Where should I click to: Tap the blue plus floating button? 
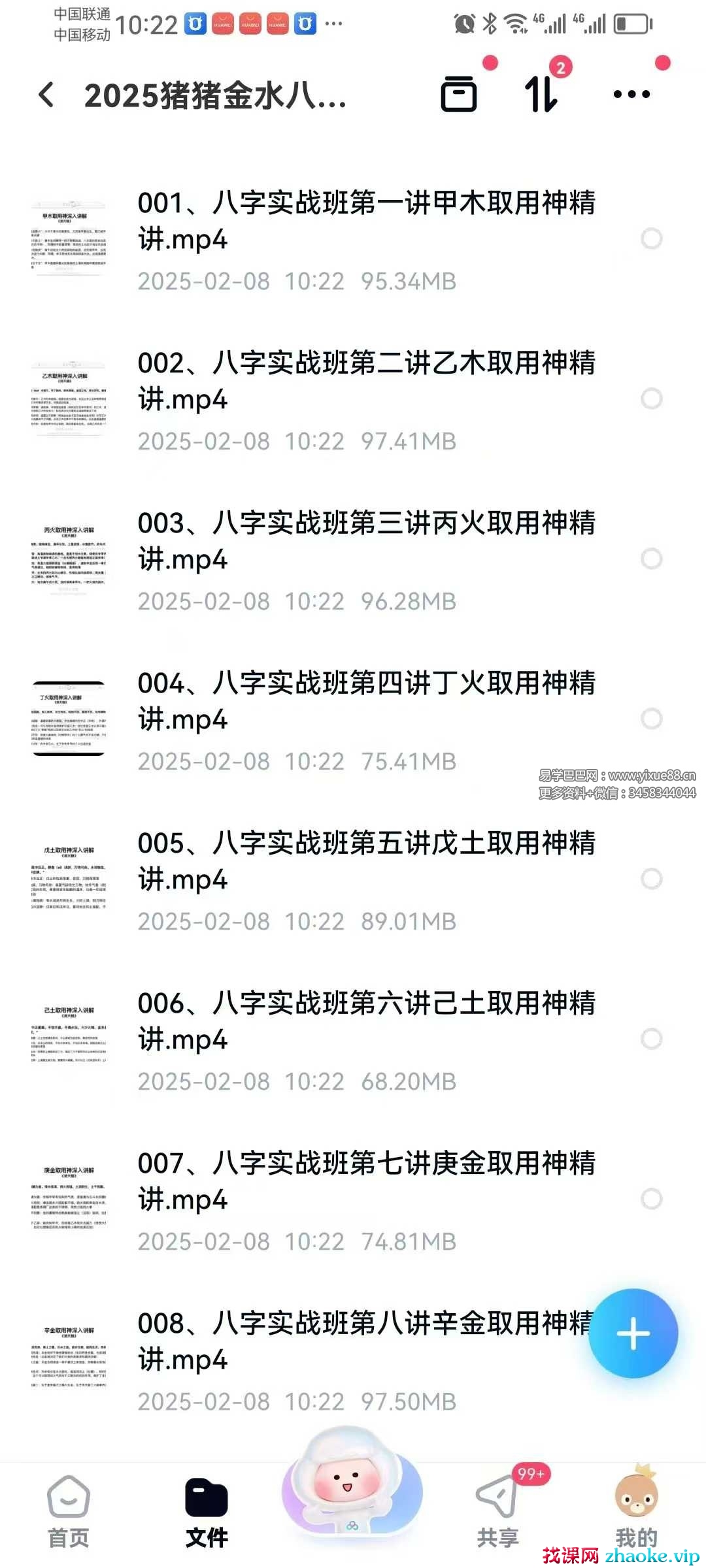click(633, 1333)
